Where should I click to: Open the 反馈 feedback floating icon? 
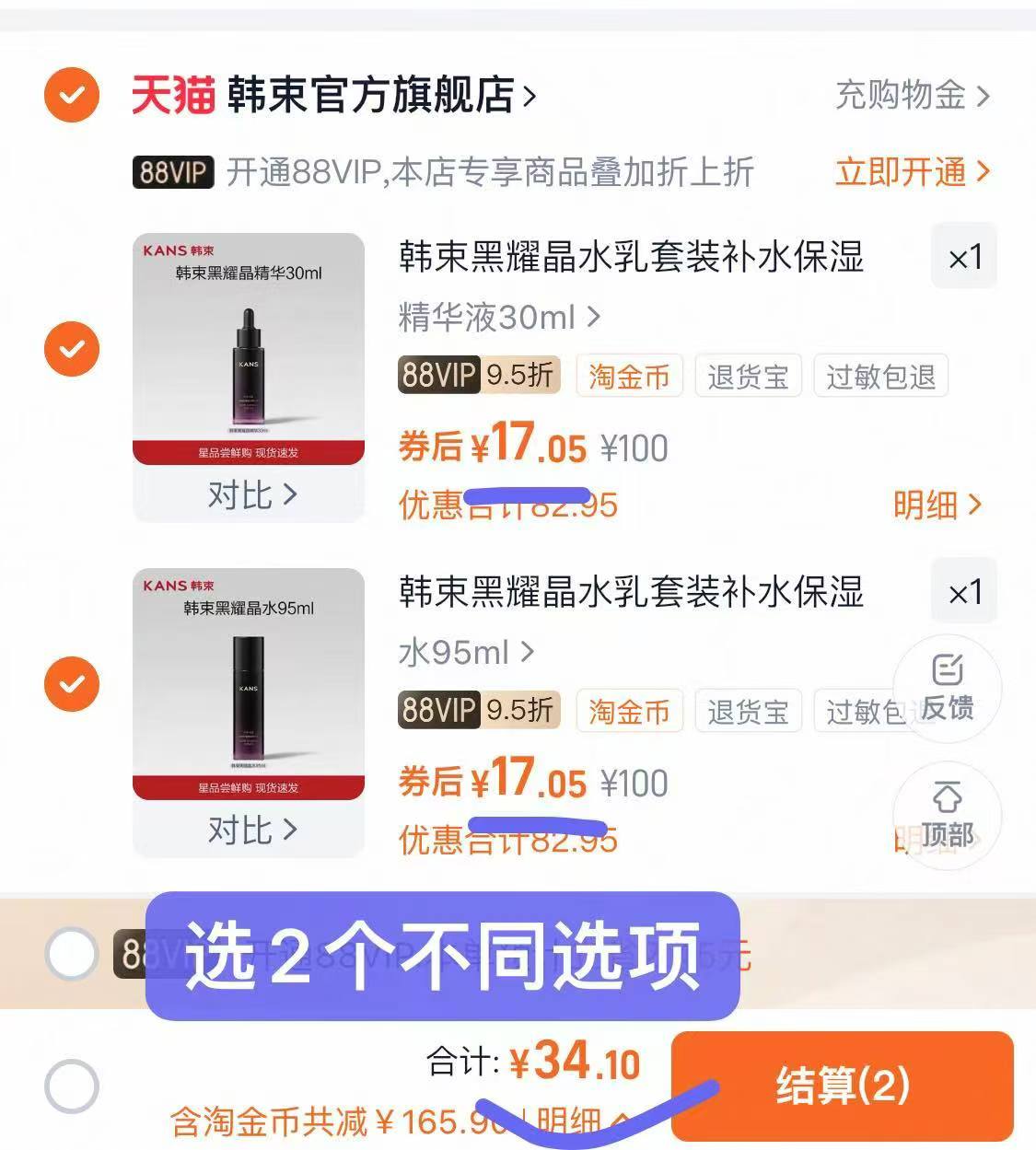pyautogui.click(x=948, y=689)
